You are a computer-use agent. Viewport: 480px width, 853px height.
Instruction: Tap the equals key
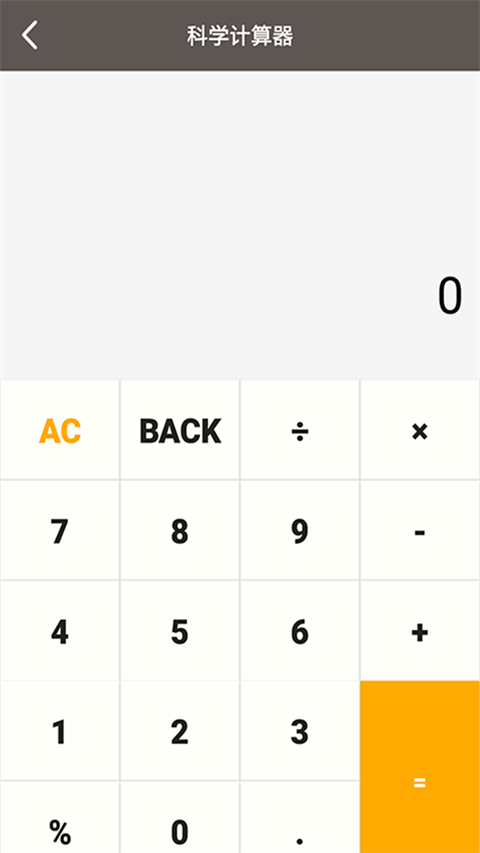click(x=420, y=767)
